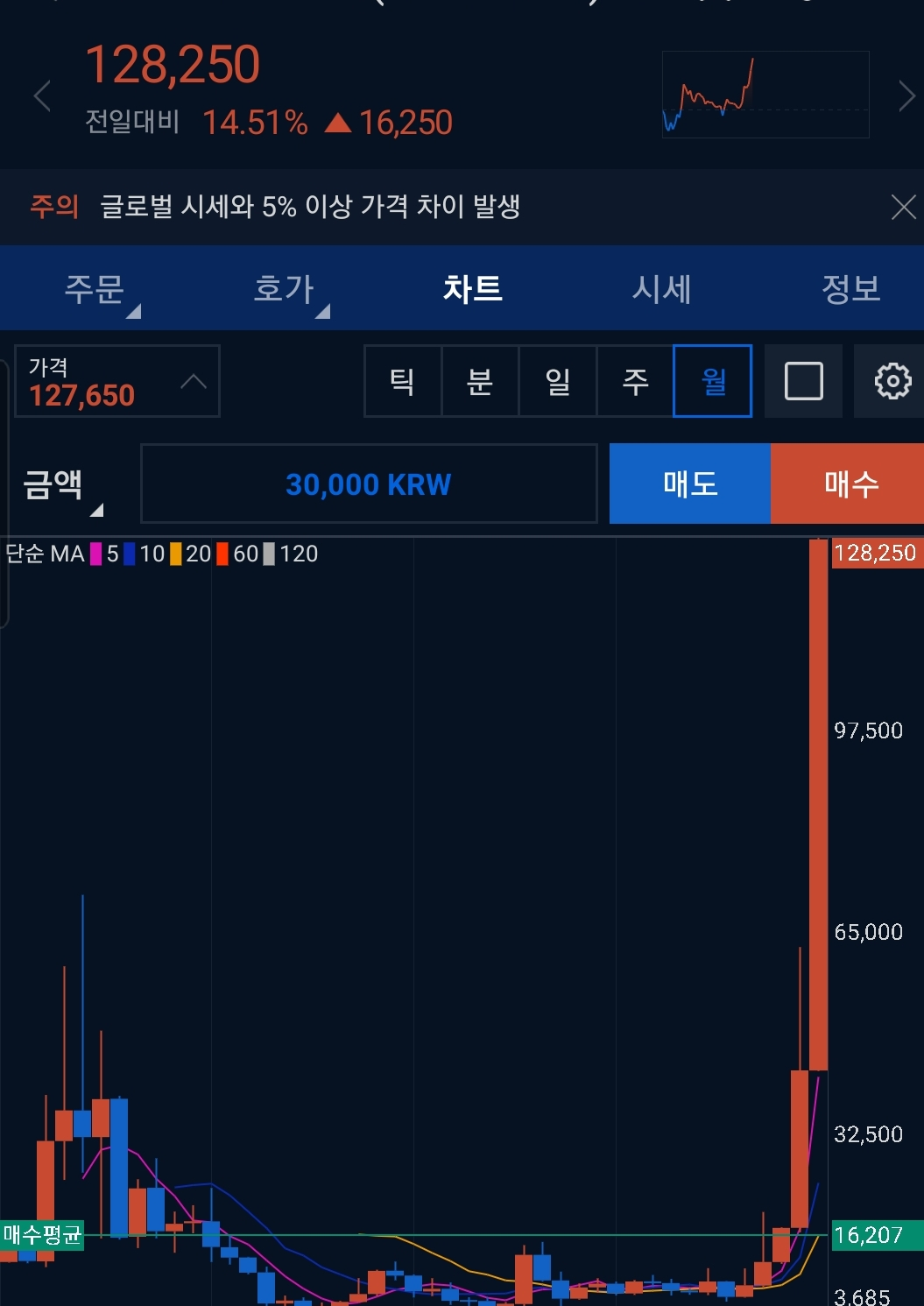Screen dimensions: 924x1306
Task: Switch to the 호가 tab
Action: point(284,288)
